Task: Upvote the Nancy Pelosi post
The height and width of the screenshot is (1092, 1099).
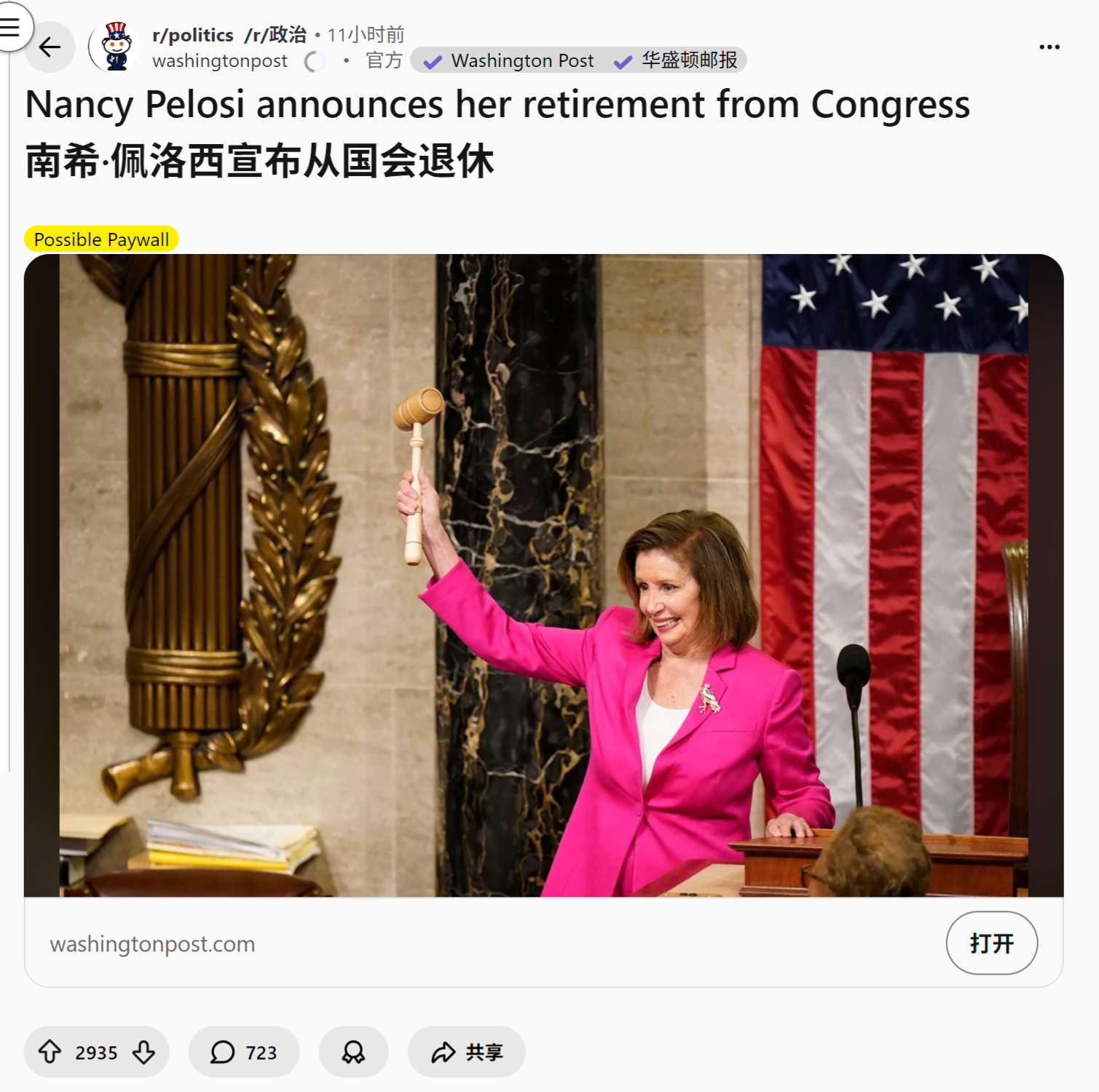Action: tap(50, 1052)
